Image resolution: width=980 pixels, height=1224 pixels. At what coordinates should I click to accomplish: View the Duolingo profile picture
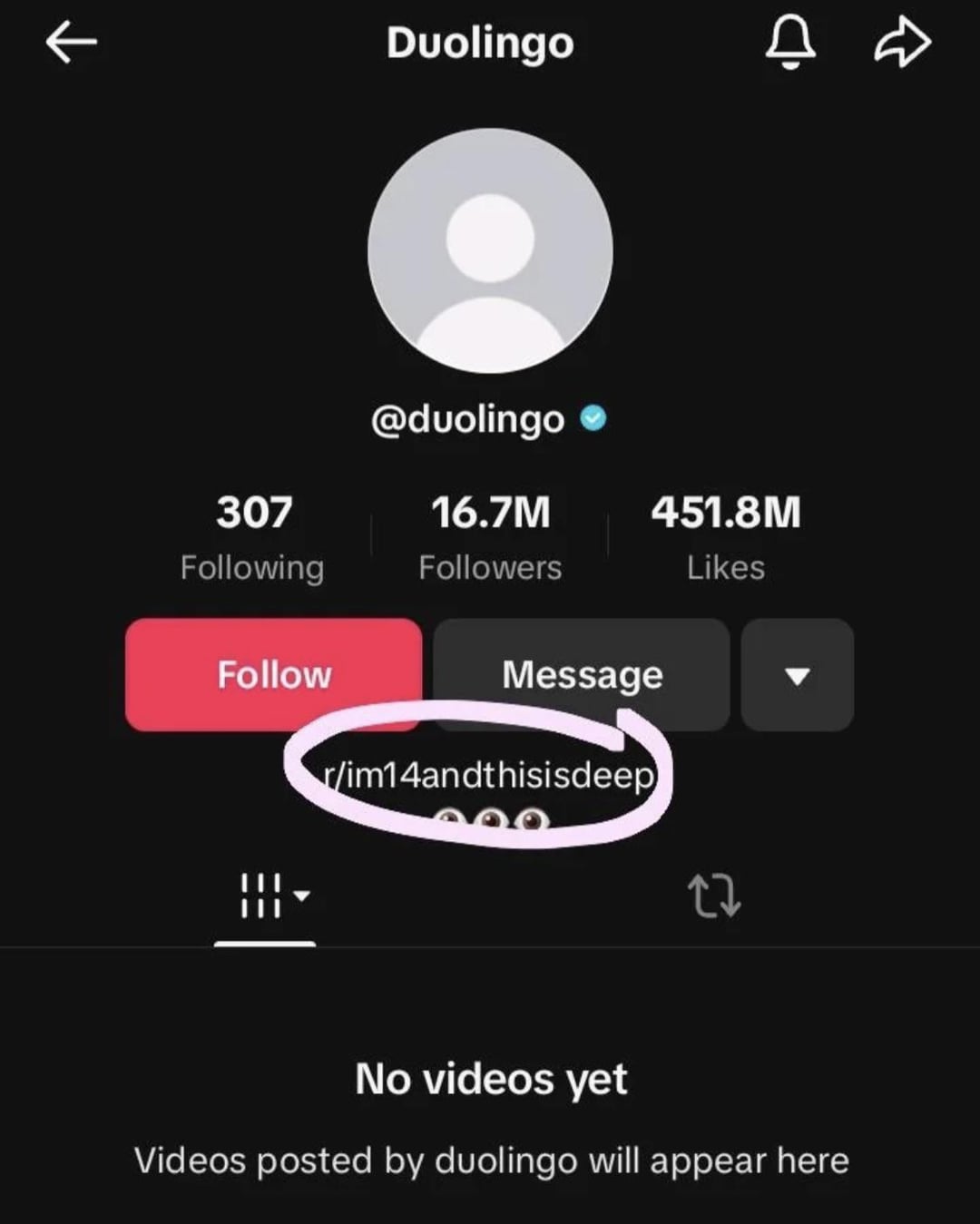click(x=490, y=250)
